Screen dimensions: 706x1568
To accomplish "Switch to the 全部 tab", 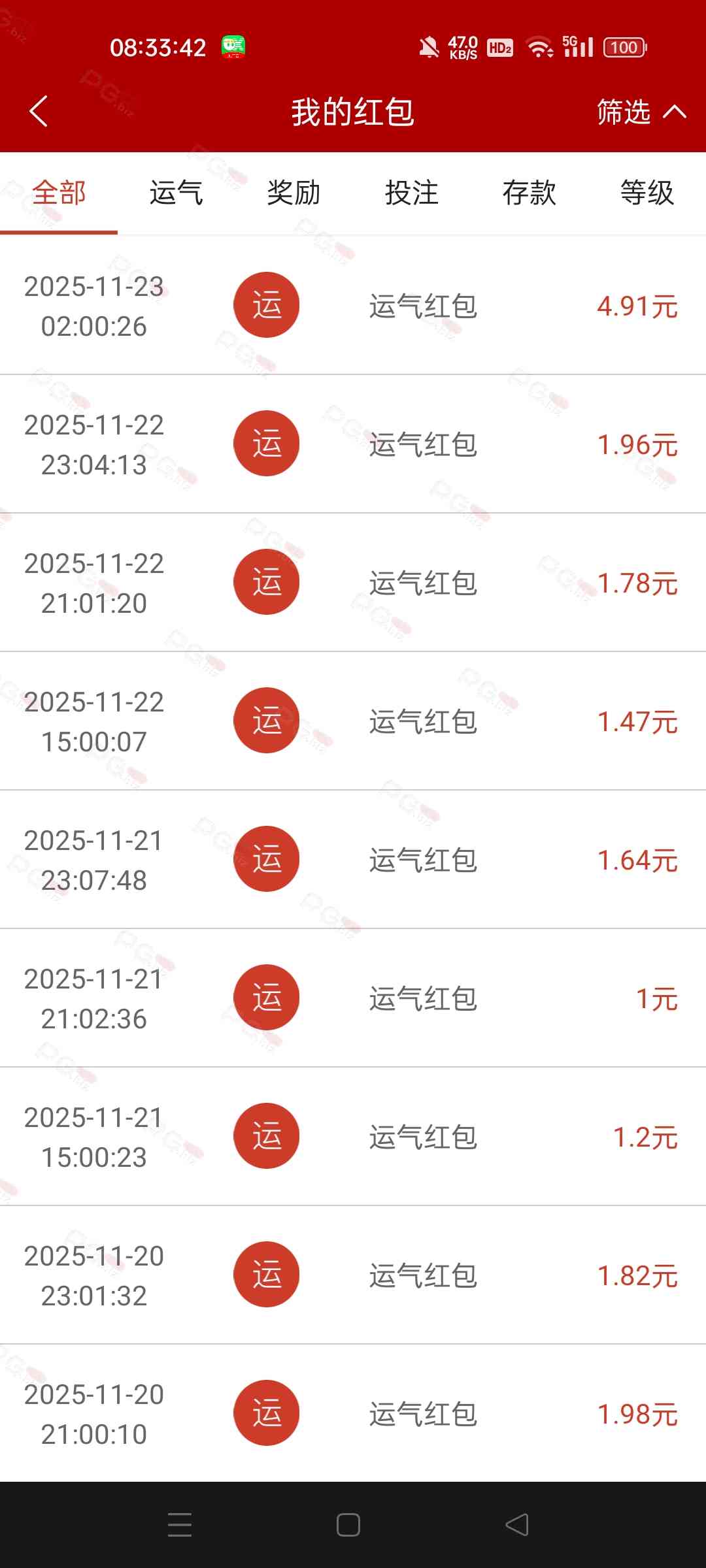I will tap(59, 193).
